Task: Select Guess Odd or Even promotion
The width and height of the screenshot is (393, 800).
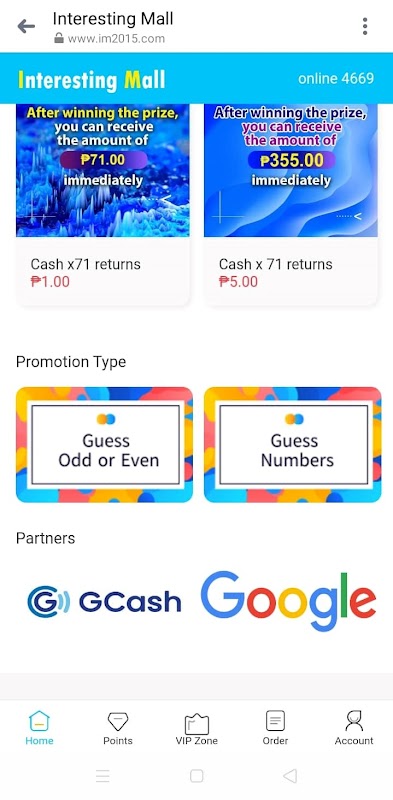Action: pos(105,444)
